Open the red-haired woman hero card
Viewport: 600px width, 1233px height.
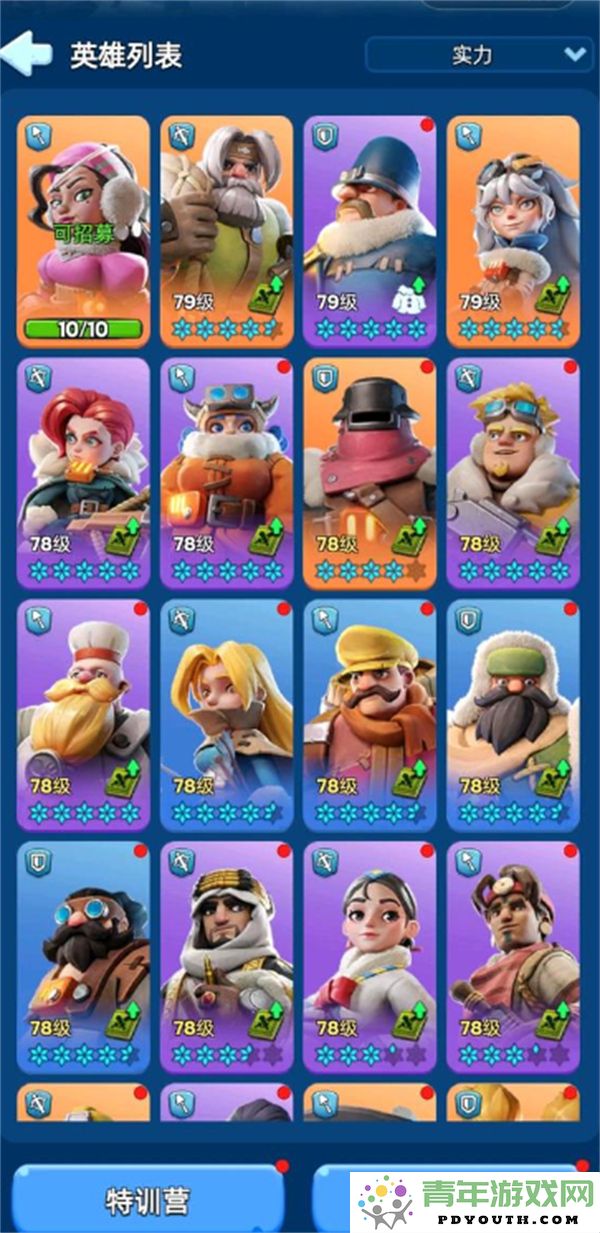83,473
